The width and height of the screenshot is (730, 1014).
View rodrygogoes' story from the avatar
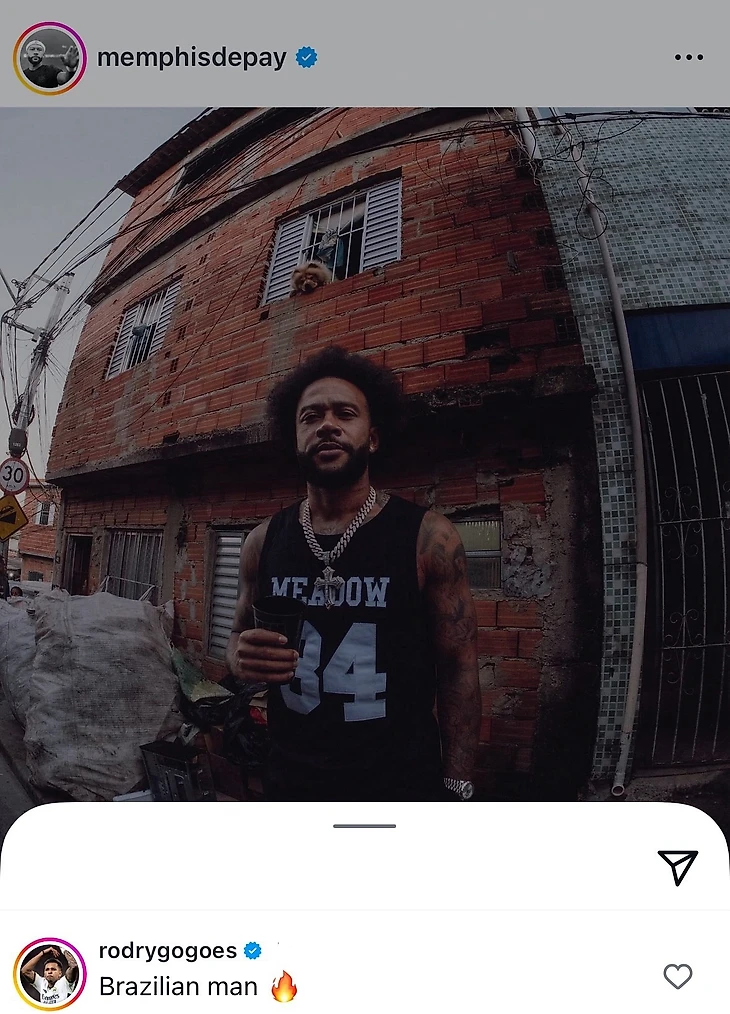click(49, 974)
